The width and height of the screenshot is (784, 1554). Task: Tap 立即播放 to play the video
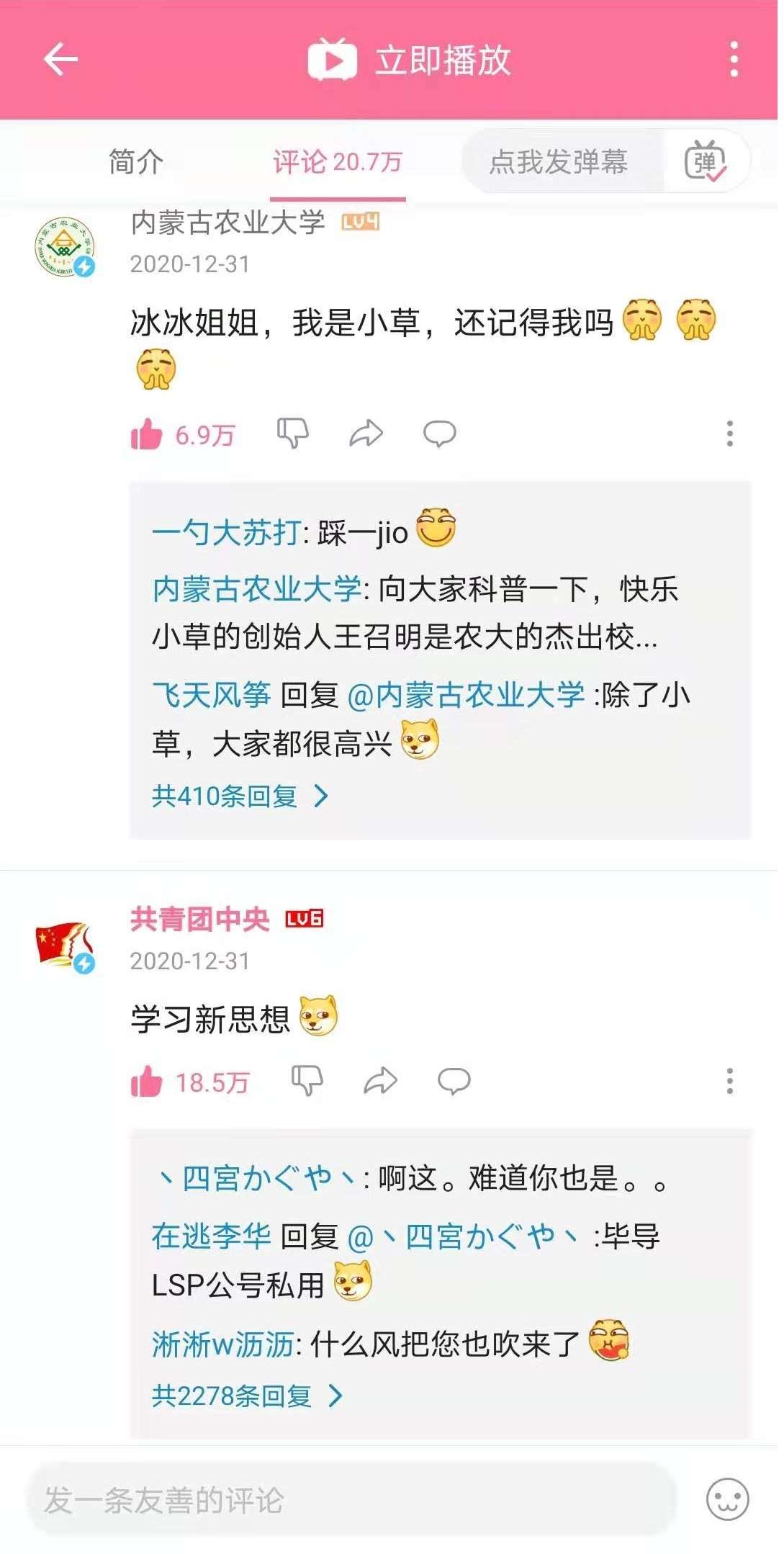(410, 60)
